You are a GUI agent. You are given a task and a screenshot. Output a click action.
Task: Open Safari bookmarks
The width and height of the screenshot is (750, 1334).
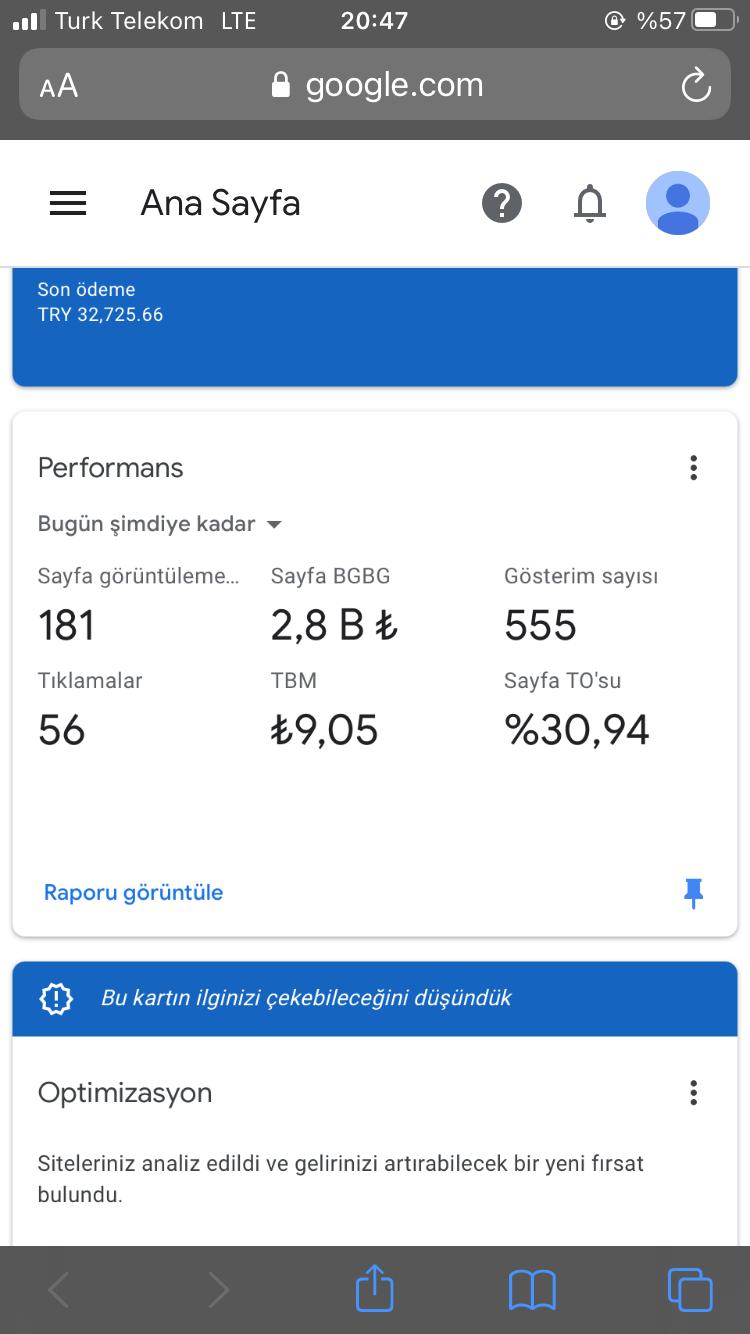pyautogui.click(x=532, y=1290)
